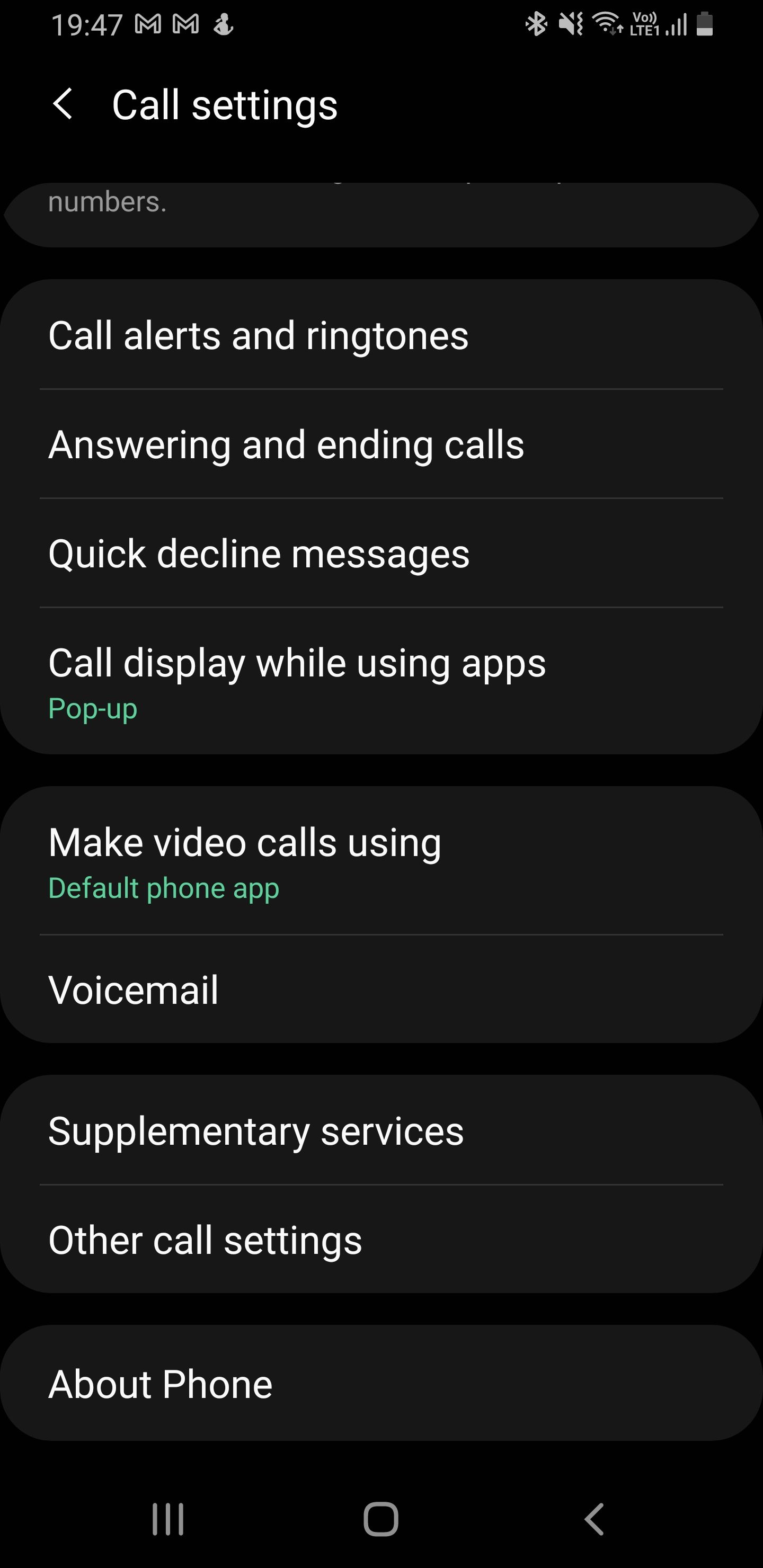
Task: Open Quick decline messages
Action: tap(260, 554)
